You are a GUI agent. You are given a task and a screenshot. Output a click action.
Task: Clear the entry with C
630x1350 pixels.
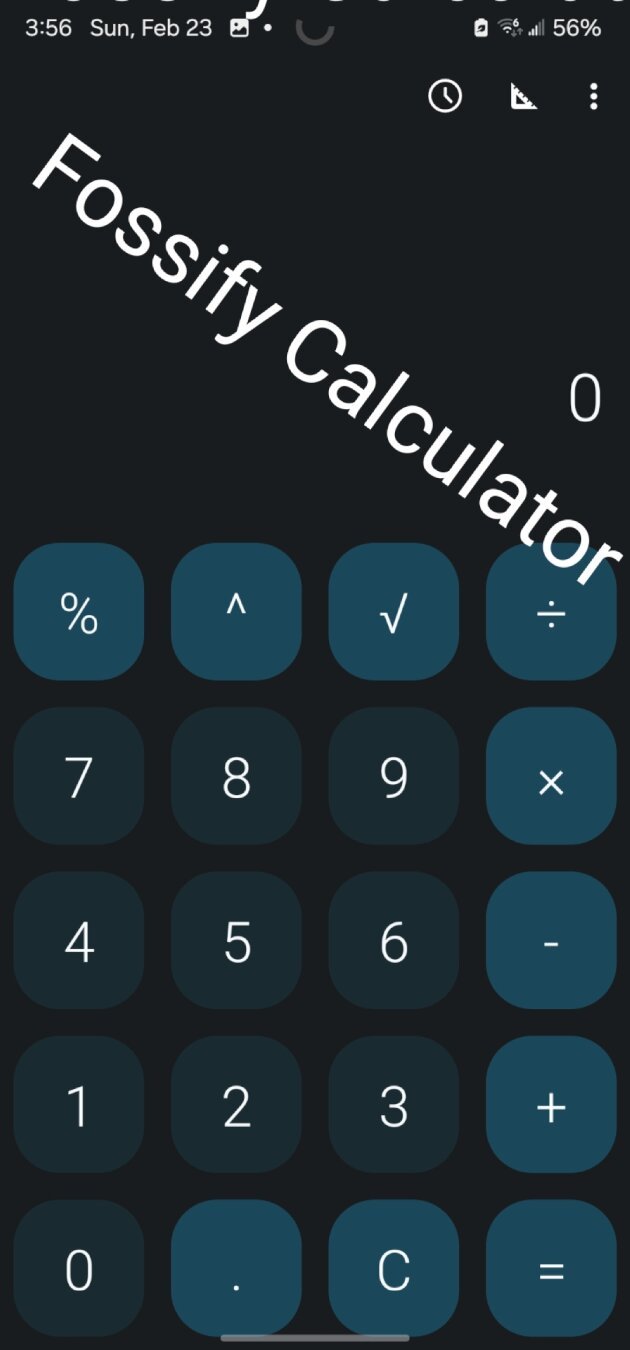pos(394,1269)
